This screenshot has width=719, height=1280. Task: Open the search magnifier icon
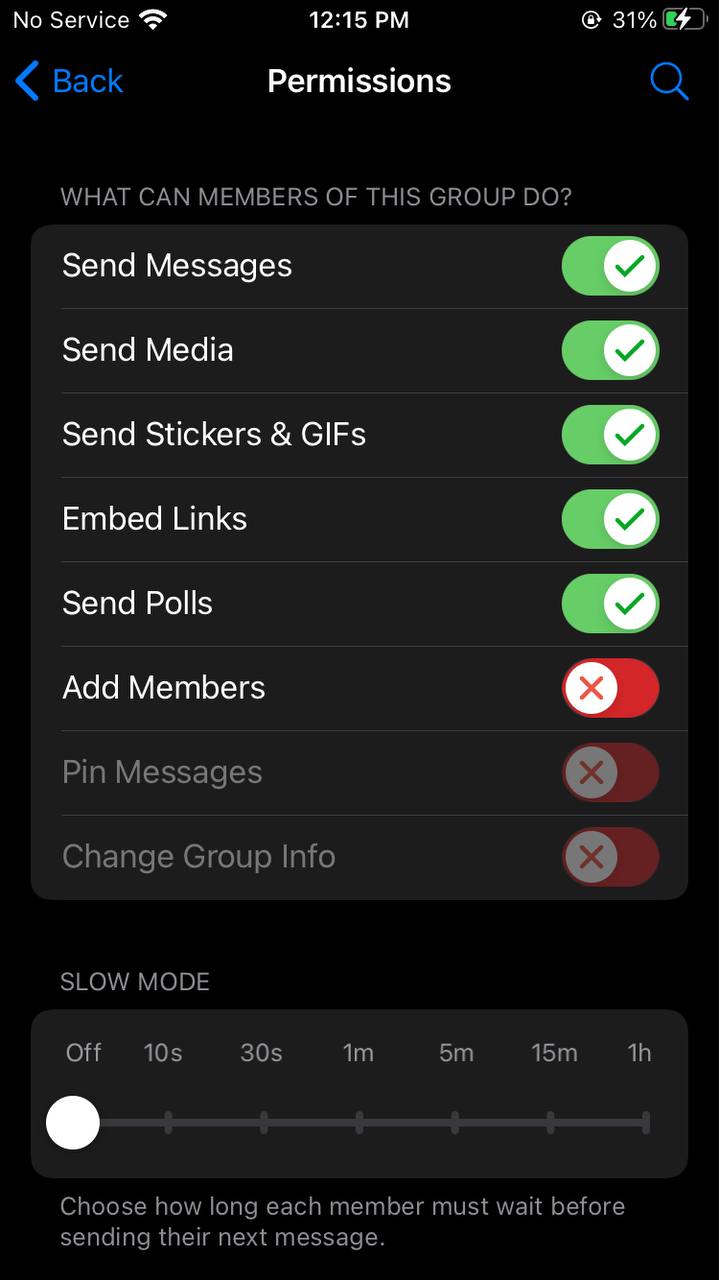coord(669,81)
